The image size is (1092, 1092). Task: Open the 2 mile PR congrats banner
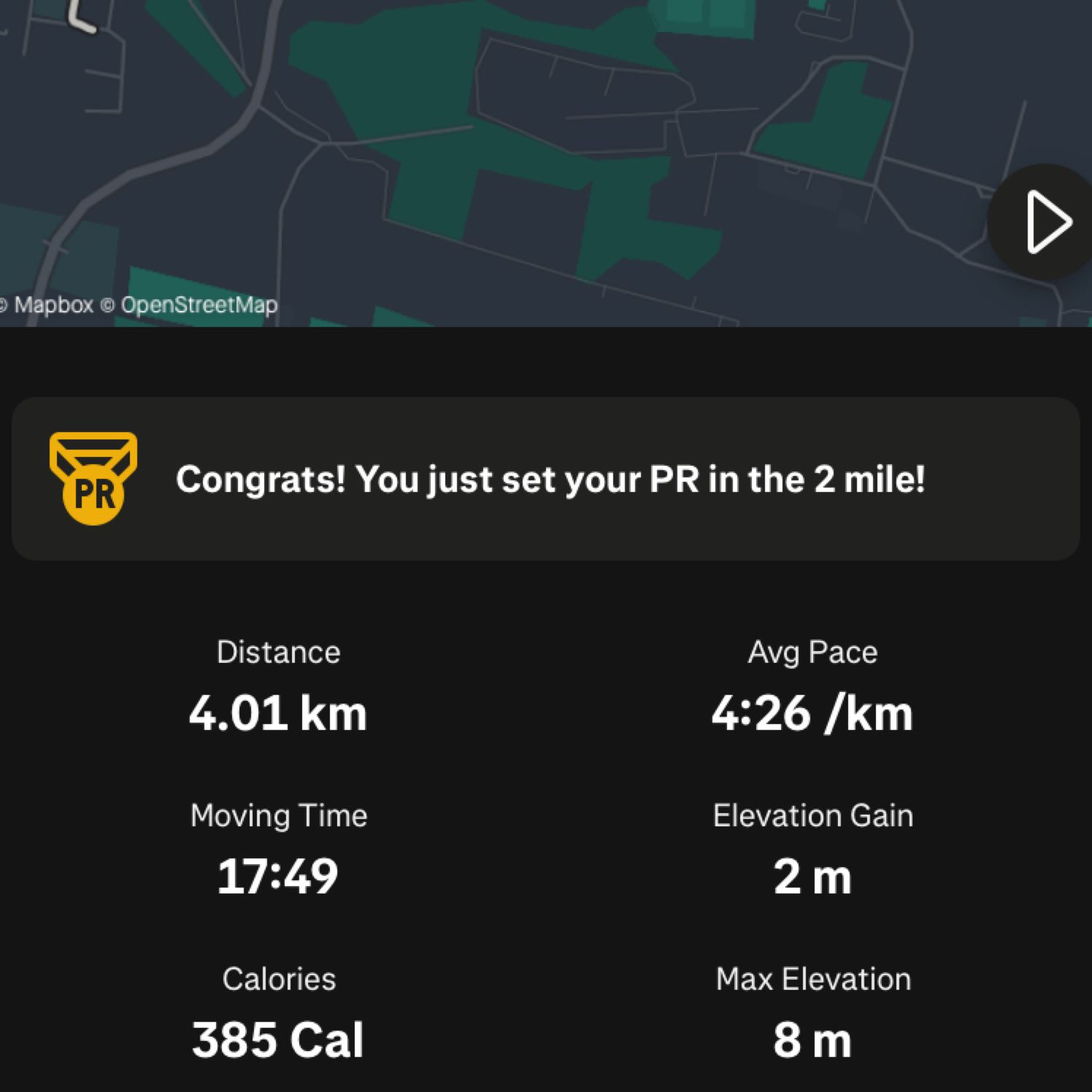545,479
